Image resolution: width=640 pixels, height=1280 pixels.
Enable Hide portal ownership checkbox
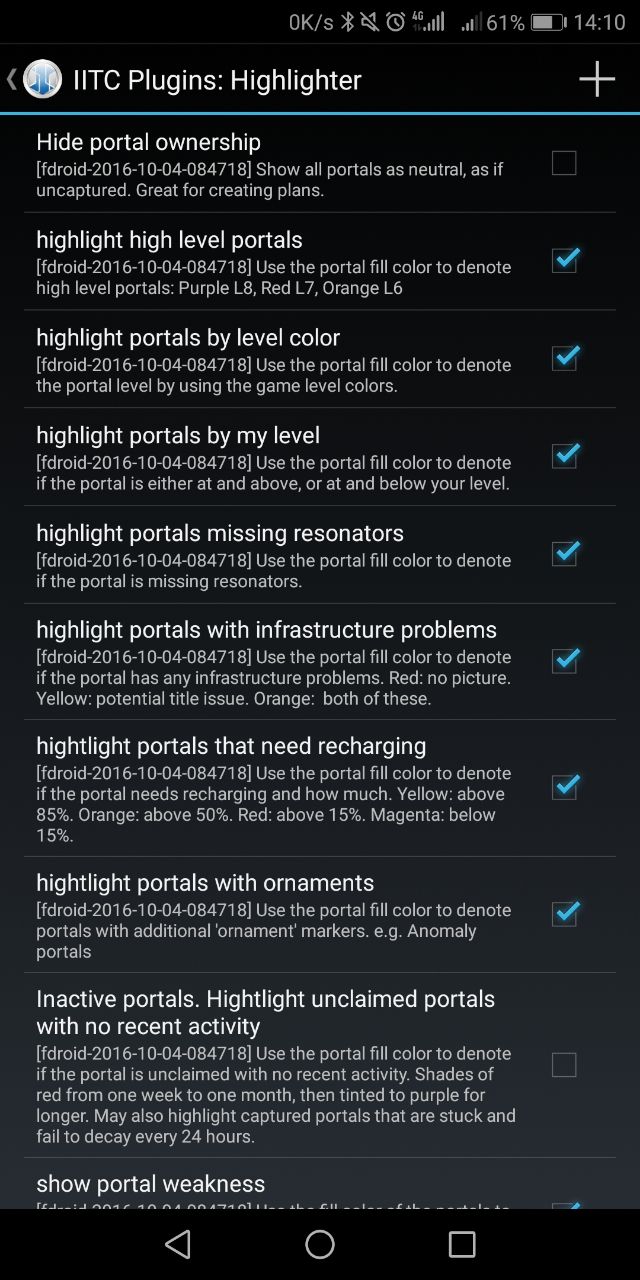[564, 163]
